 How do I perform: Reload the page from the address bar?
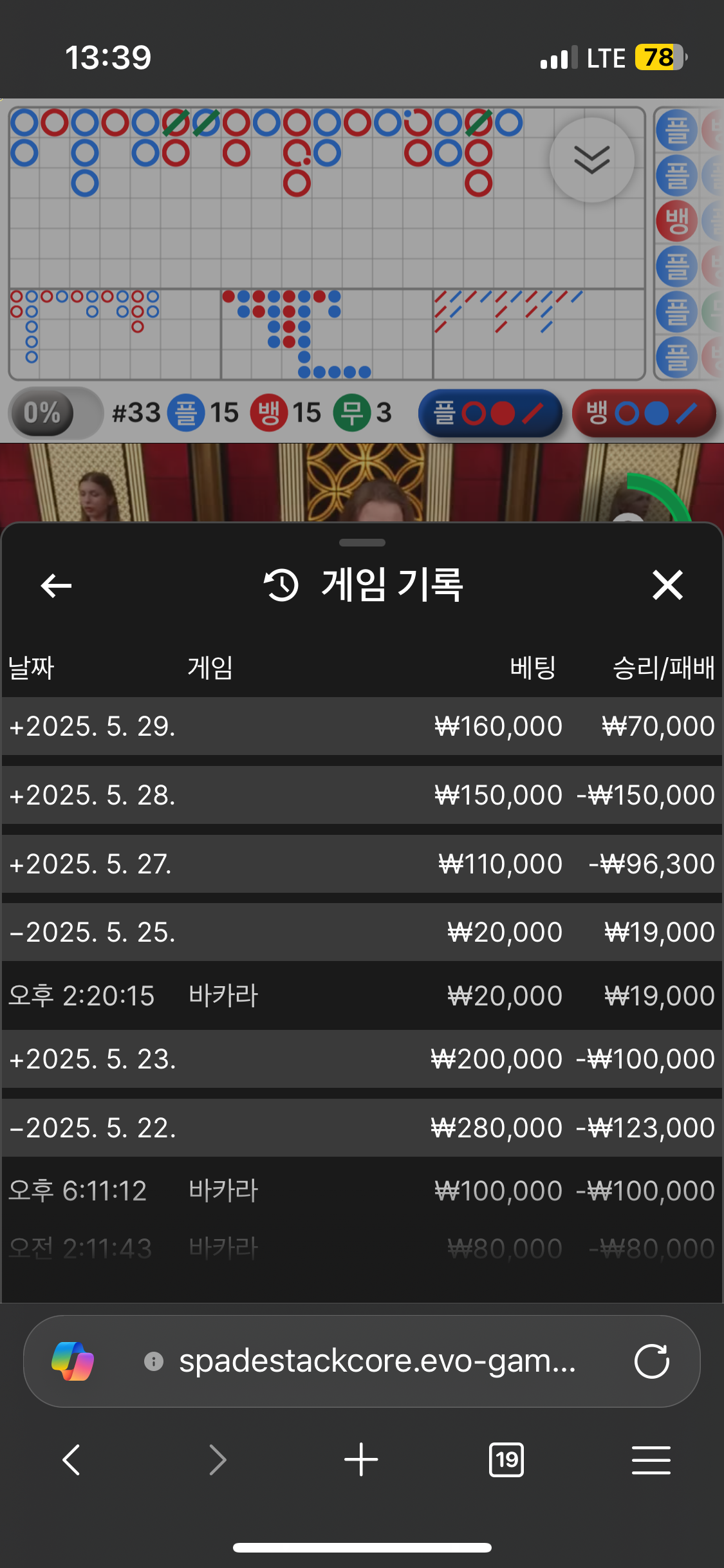click(651, 1361)
